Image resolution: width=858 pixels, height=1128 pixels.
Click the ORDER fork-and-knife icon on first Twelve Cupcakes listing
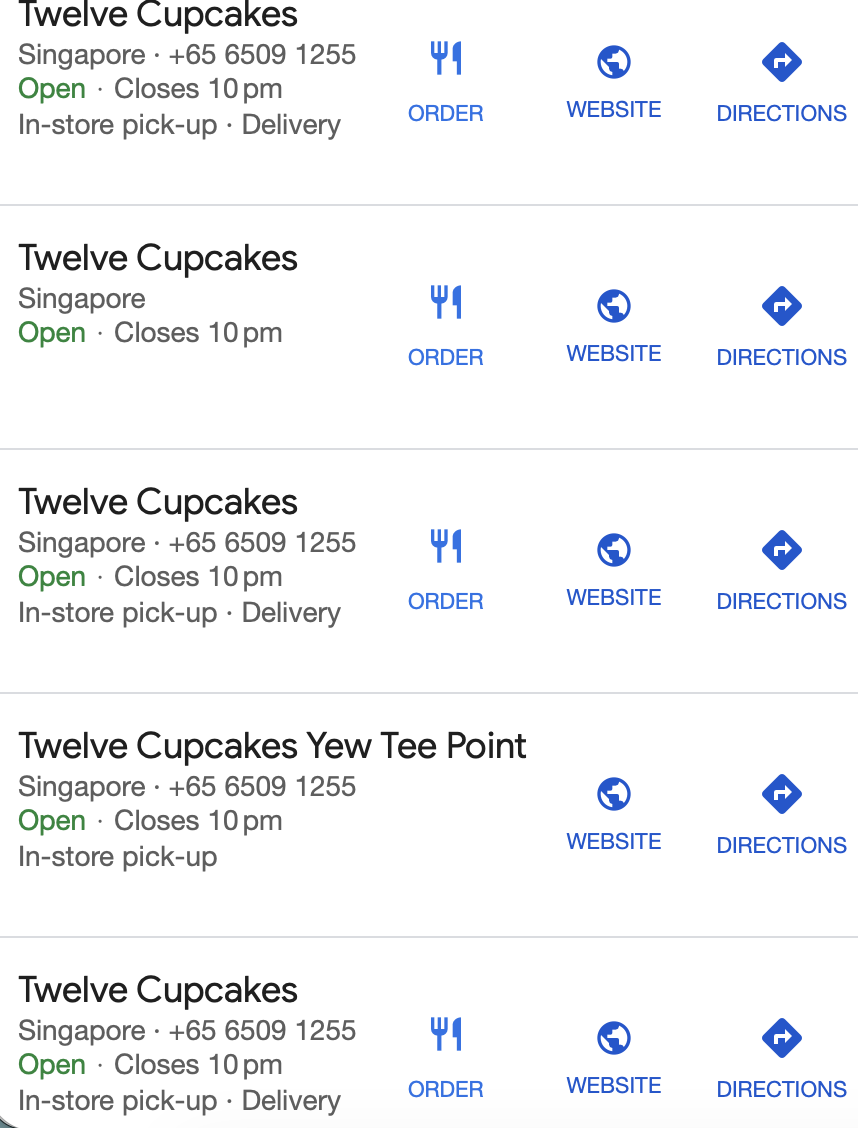tap(445, 60)
